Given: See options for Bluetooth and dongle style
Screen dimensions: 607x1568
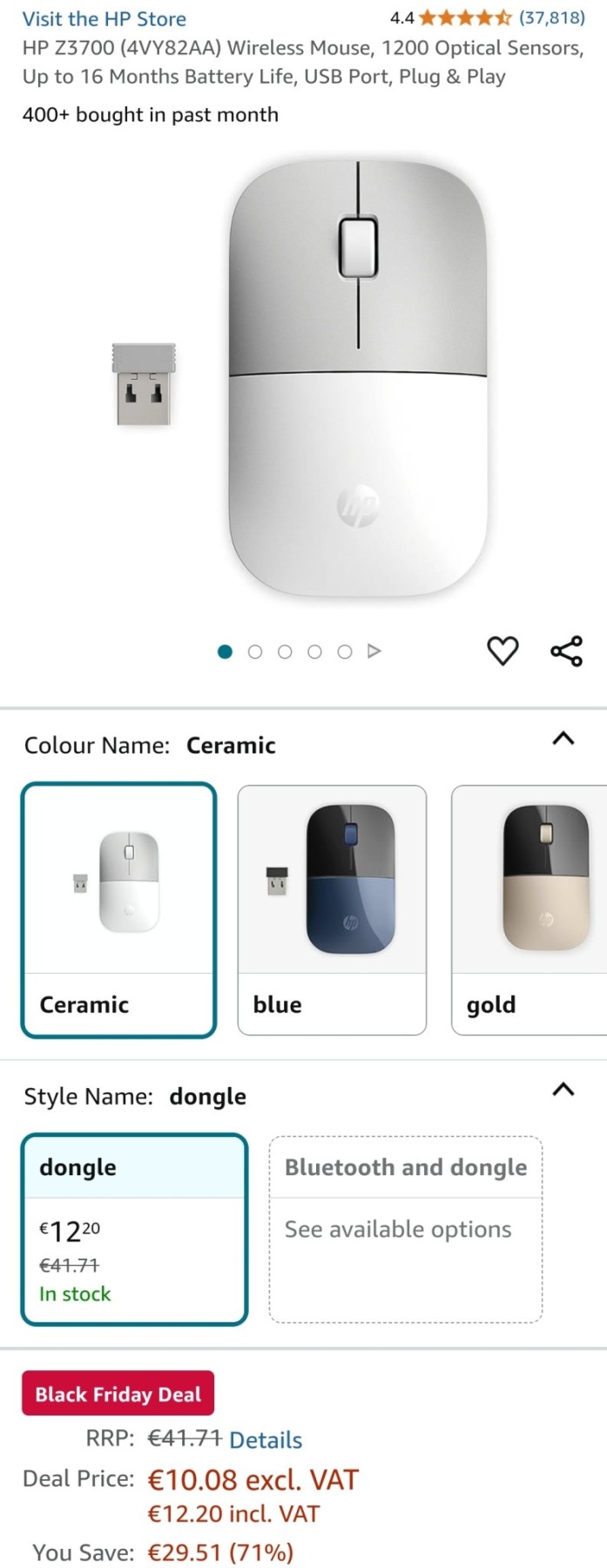Looking at the screenshot, I should click(406, 1229).
